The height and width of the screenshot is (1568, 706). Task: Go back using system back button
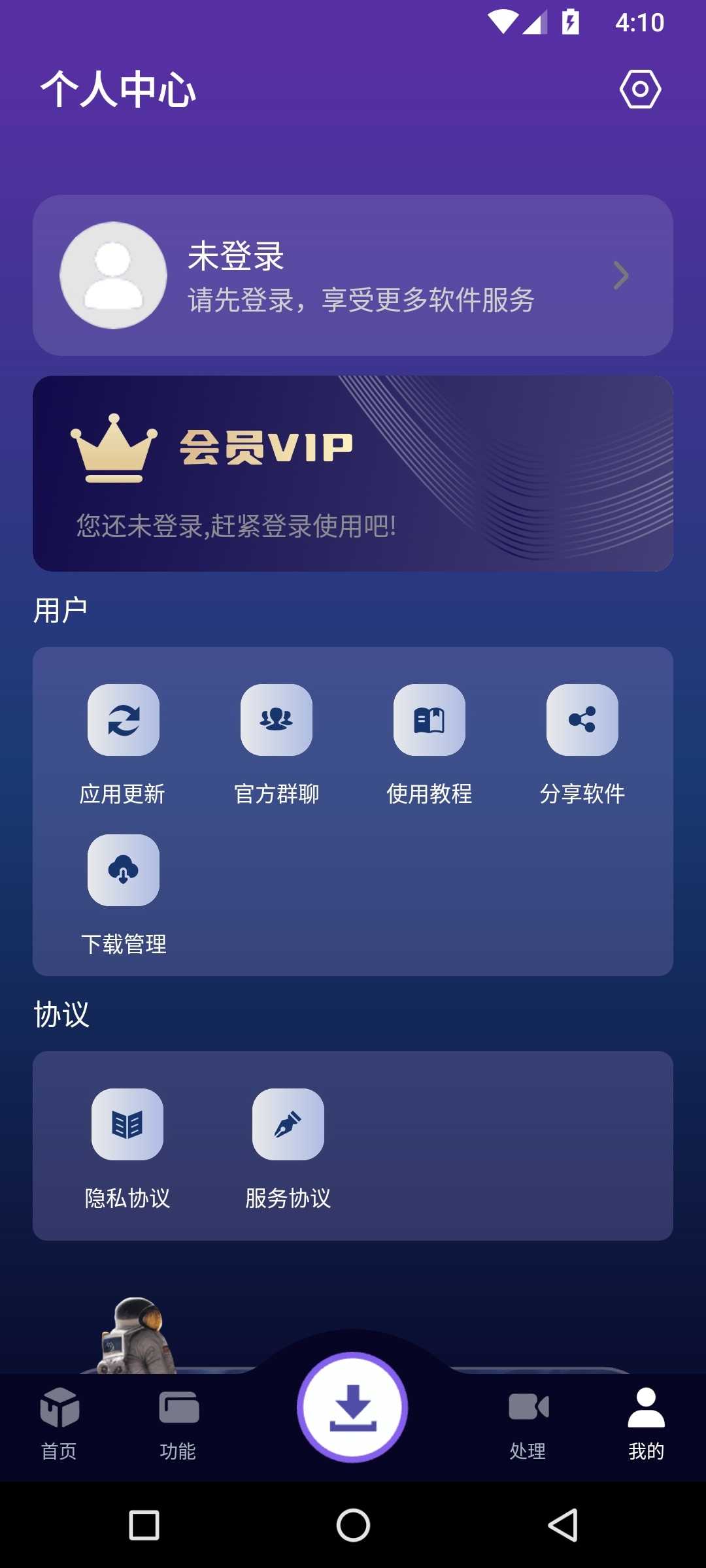(563, 1525)
